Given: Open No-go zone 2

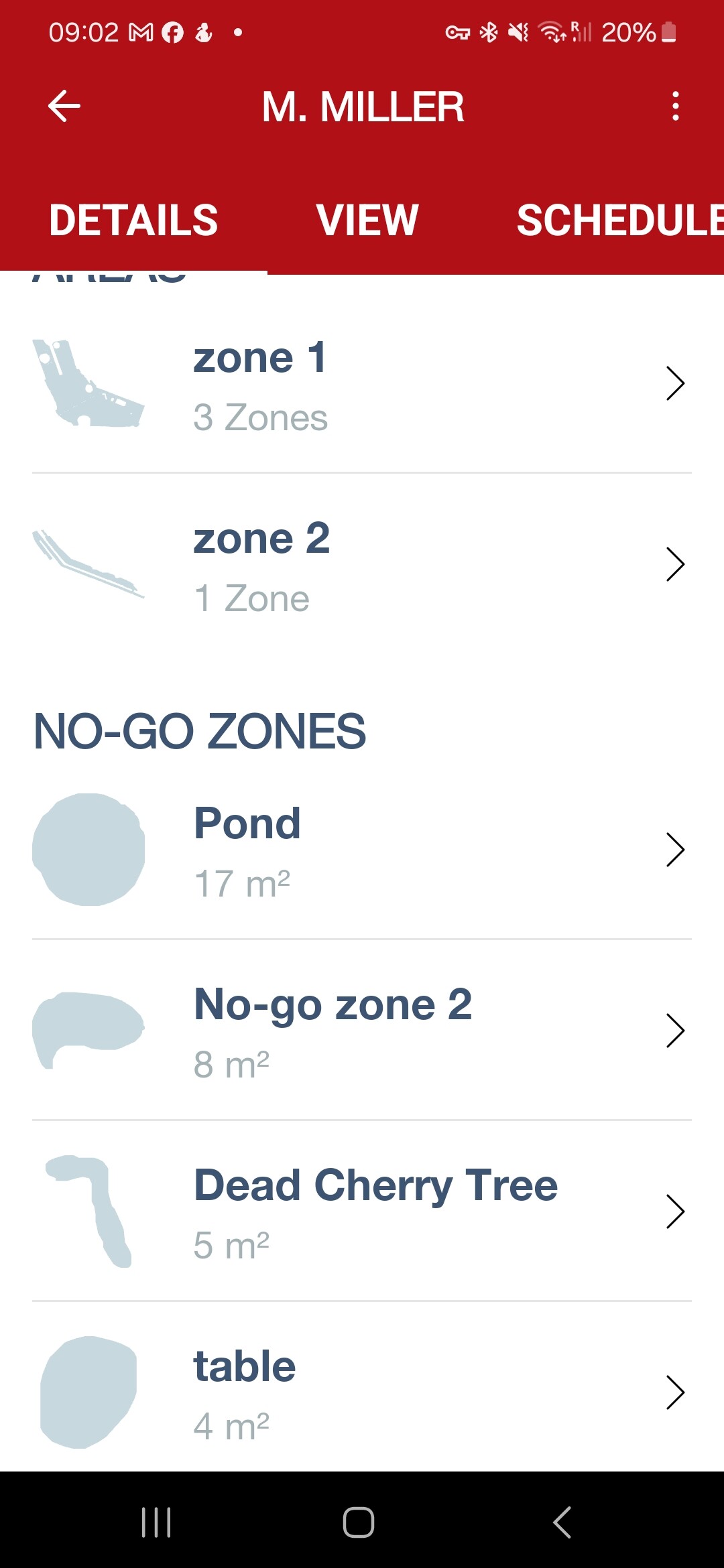Looking at the screenshot, I should coord(362,1031).
